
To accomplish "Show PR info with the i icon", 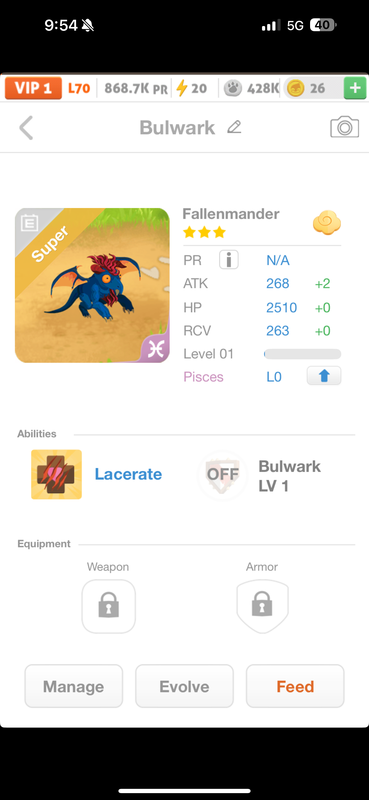I will click(x=229, y=260).
